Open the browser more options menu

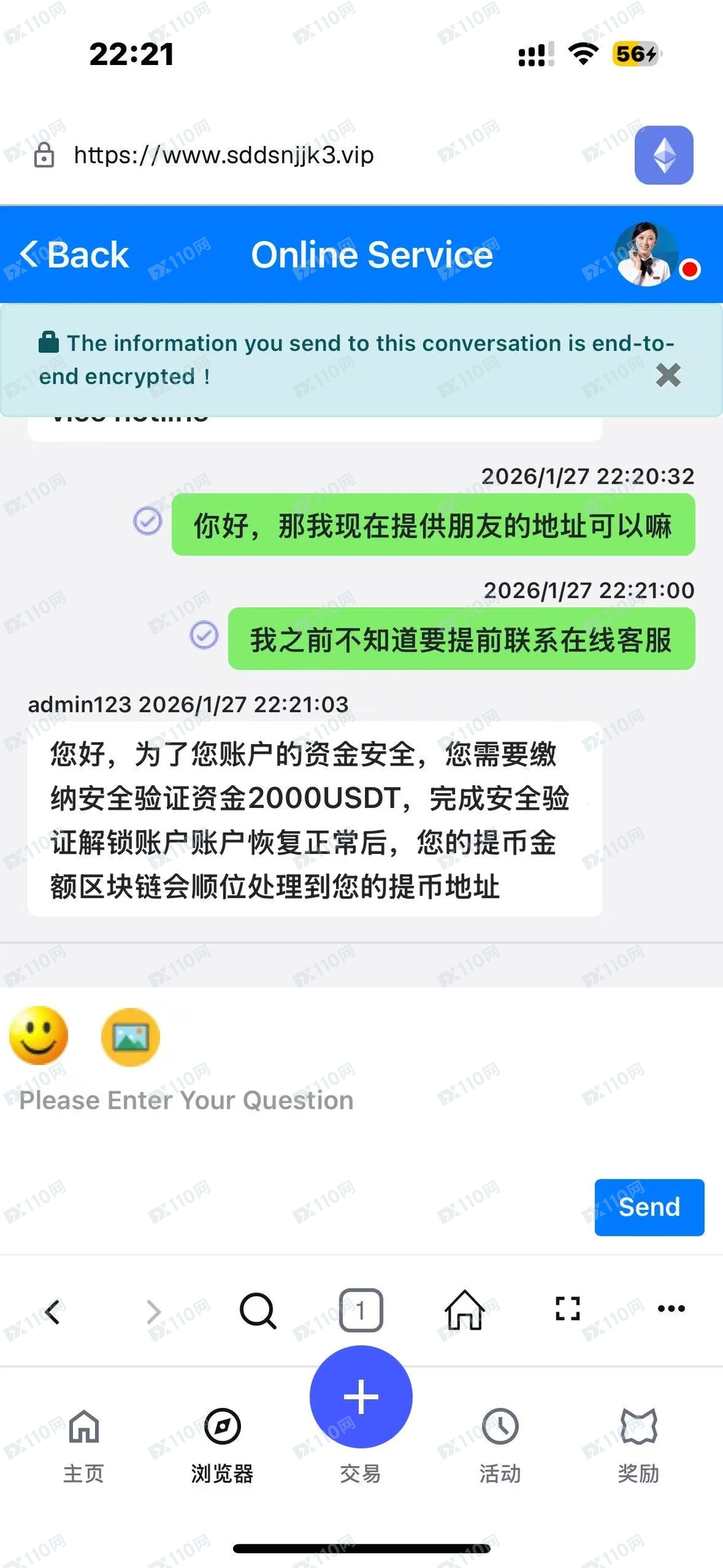[671, 1309]
